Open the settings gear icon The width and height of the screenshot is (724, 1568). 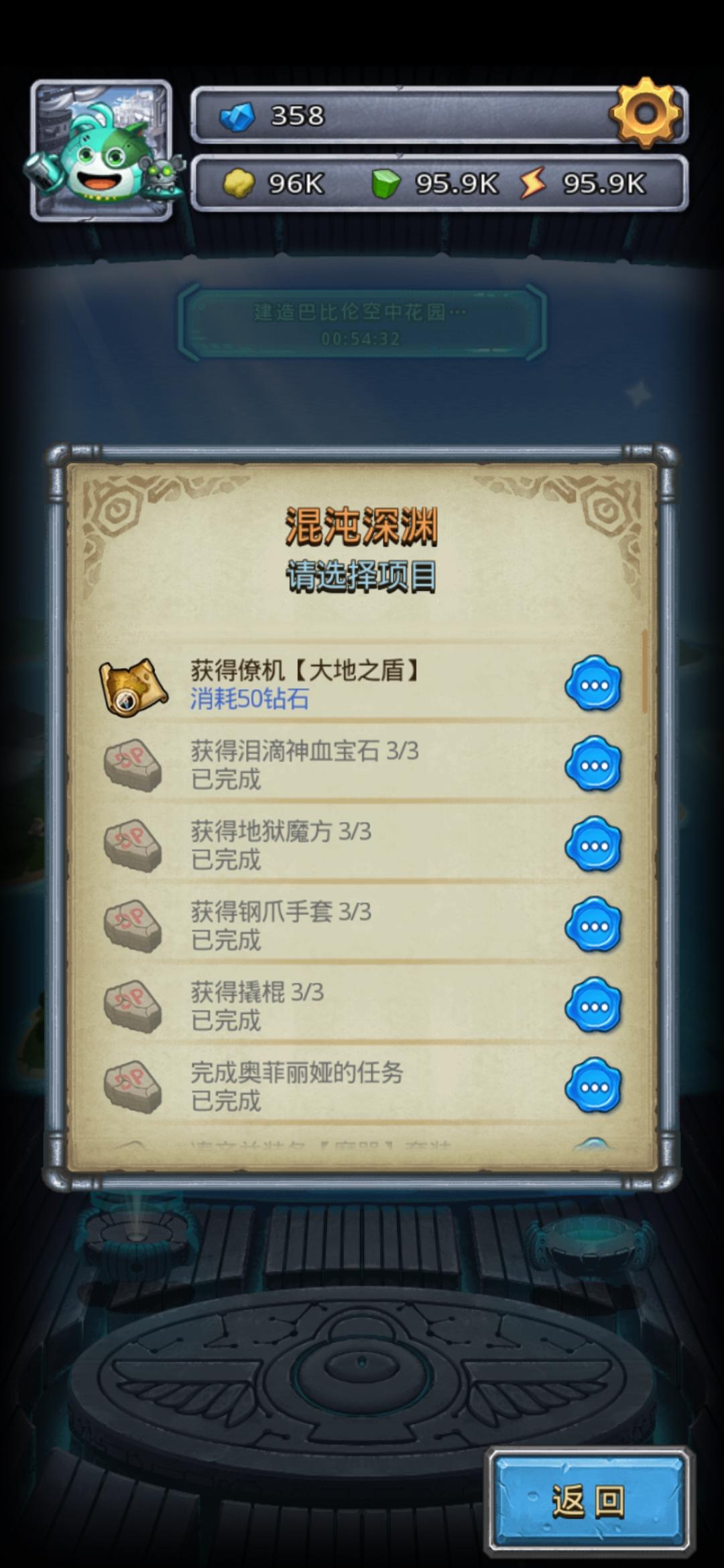[x=648, y=115]
